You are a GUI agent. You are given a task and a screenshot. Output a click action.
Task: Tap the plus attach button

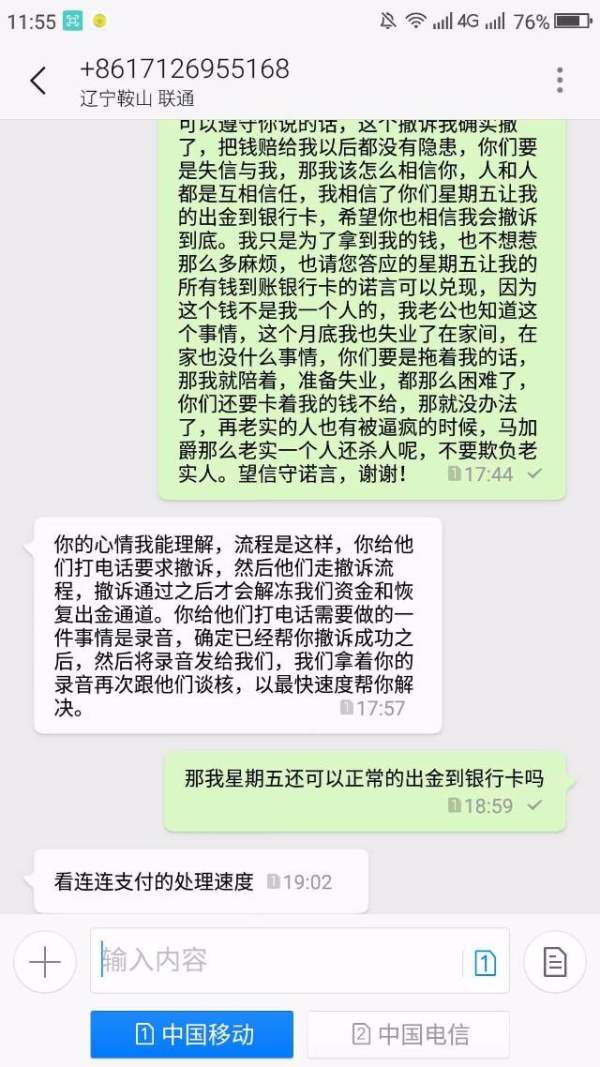coord(45,962)
